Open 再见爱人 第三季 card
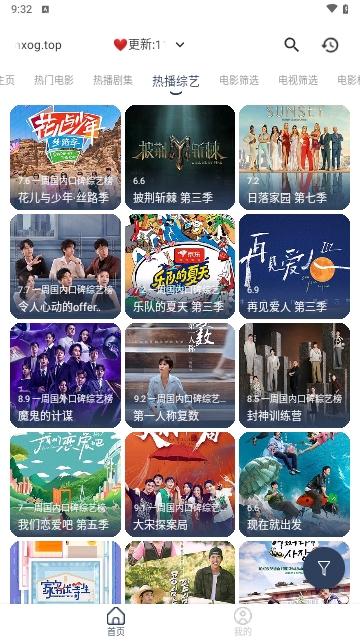This screenshot has height=640, width=360. tap(295, 266)
